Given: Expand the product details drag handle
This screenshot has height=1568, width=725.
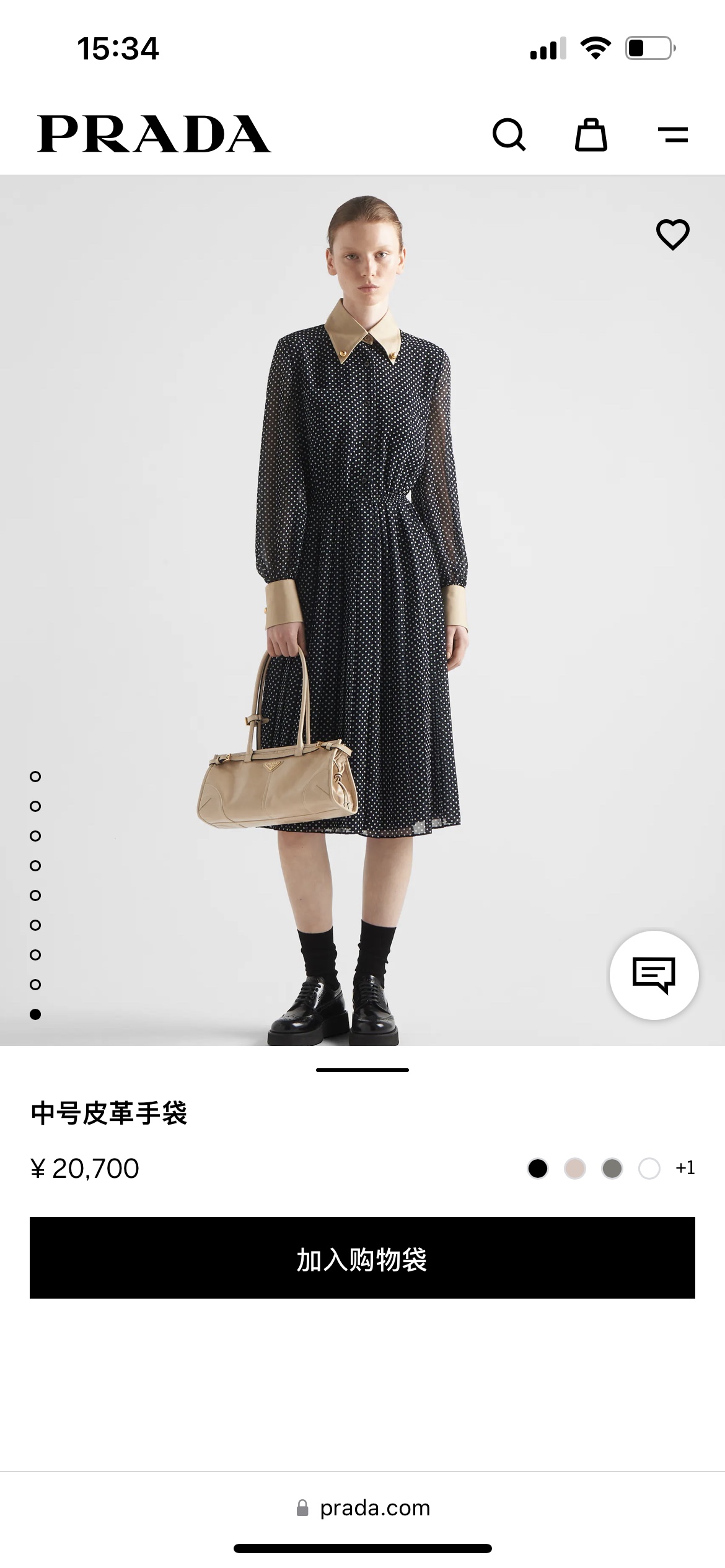Looking at the screenshot, I should (x=362, y=1069).
